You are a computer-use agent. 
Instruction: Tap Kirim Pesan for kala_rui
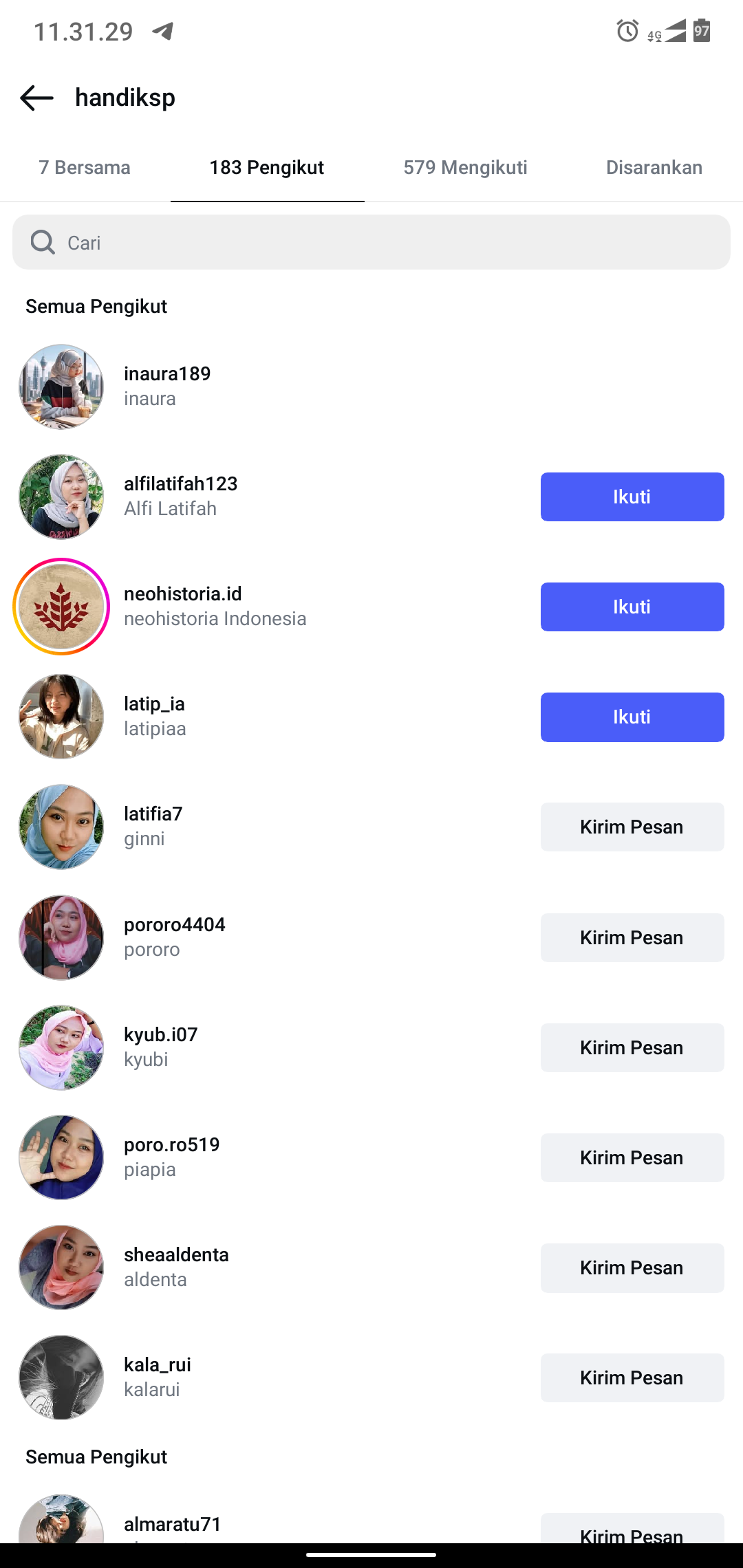point(632,1378)
